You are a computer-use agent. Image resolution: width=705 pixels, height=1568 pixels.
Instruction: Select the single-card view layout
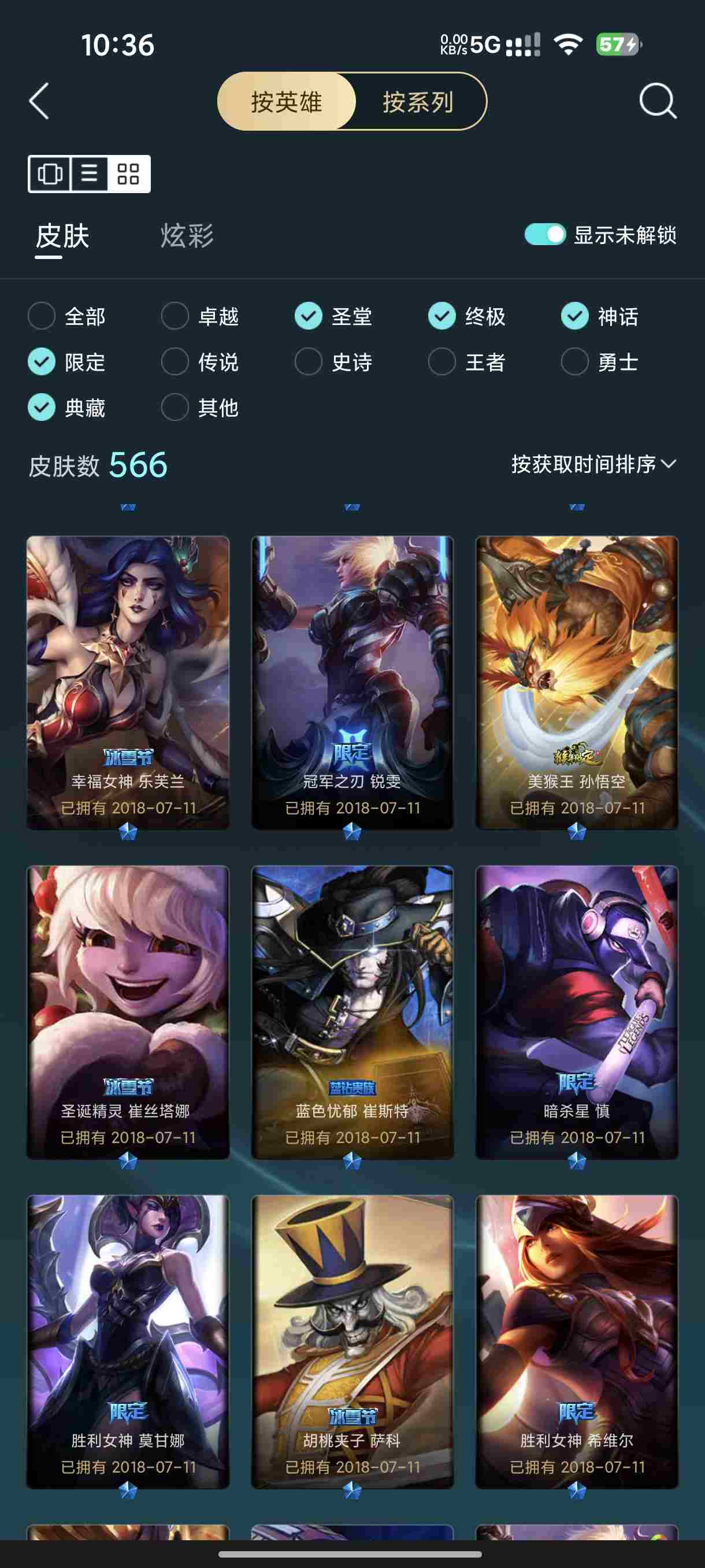pos(50,174)
